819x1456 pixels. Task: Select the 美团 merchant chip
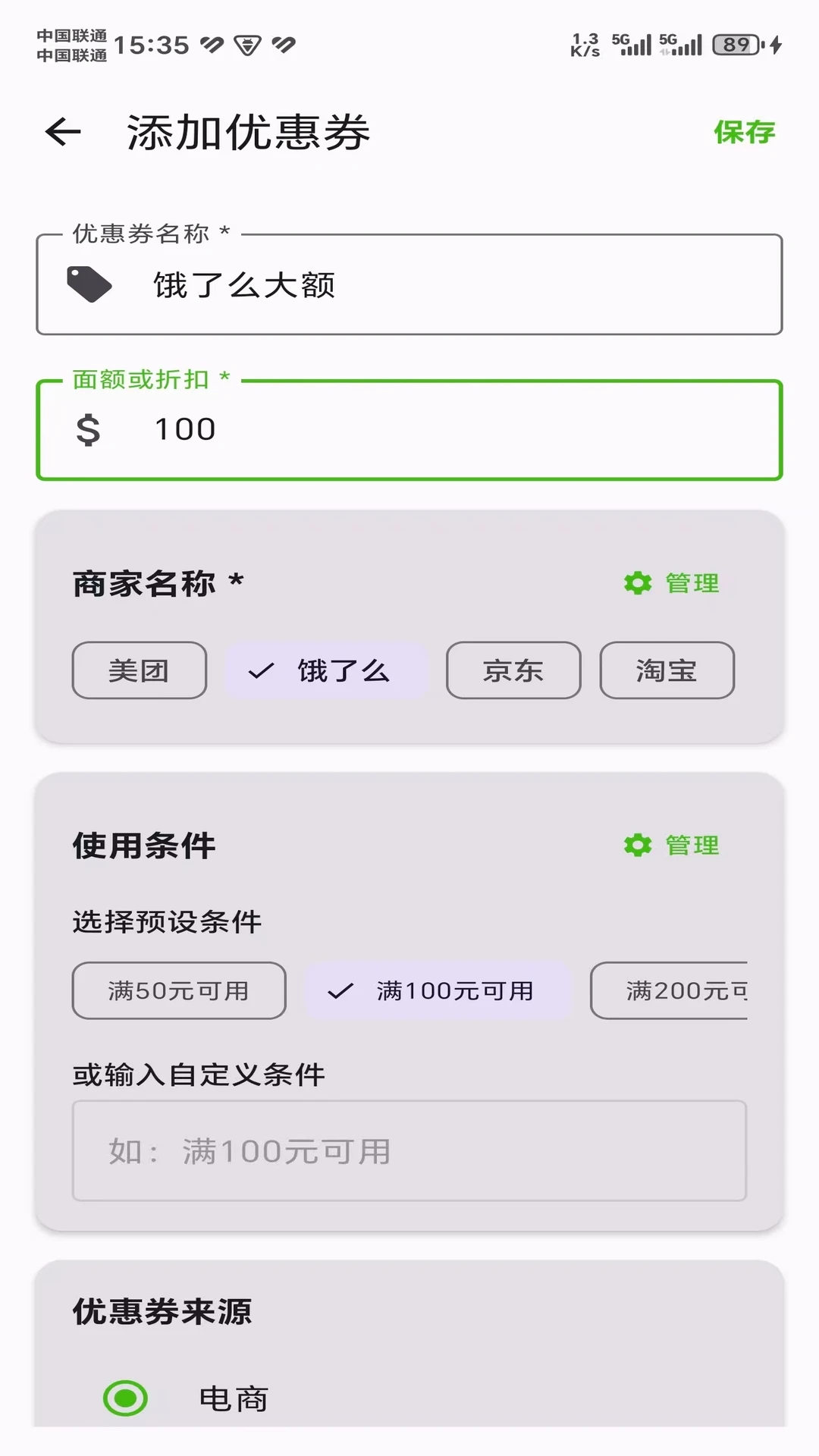coord(140,670)
